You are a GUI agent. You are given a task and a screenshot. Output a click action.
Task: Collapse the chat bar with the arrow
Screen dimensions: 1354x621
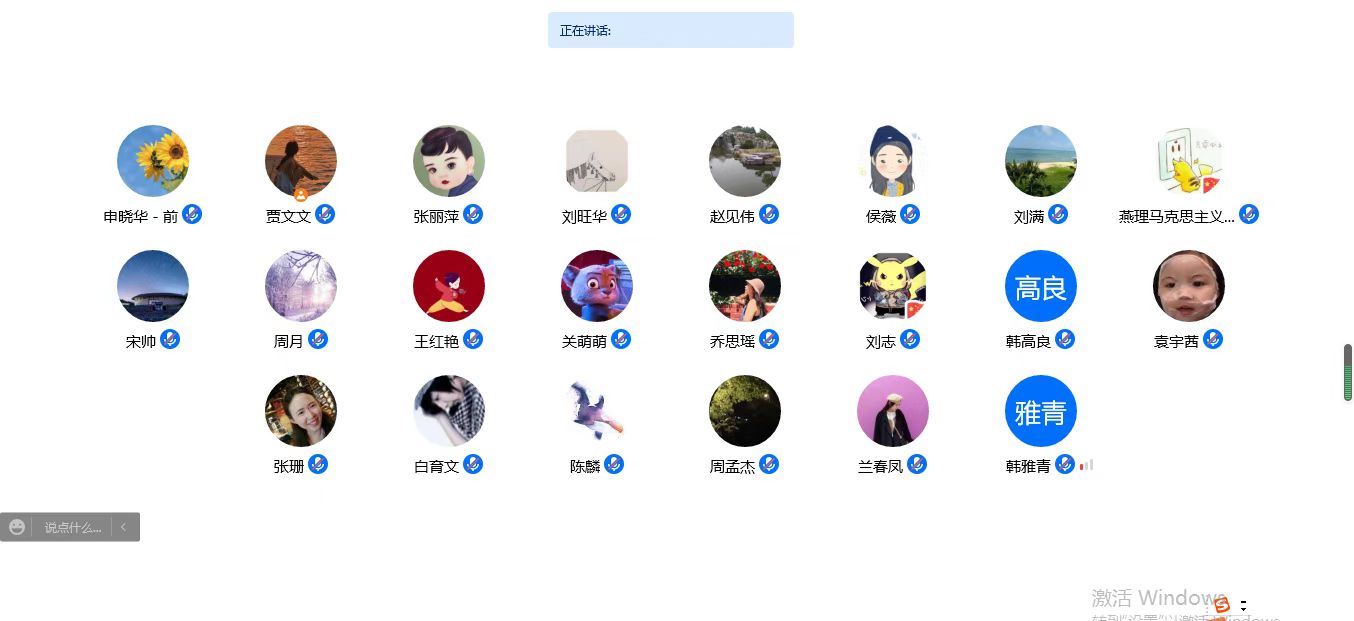tap(124, 527)
